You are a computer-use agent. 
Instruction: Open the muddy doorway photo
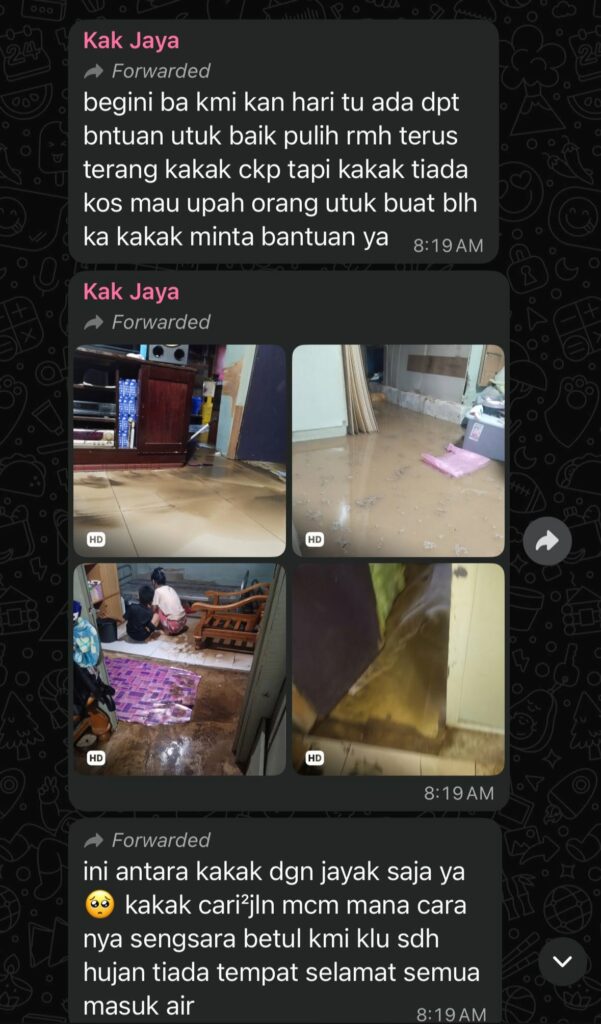[398, 669]
